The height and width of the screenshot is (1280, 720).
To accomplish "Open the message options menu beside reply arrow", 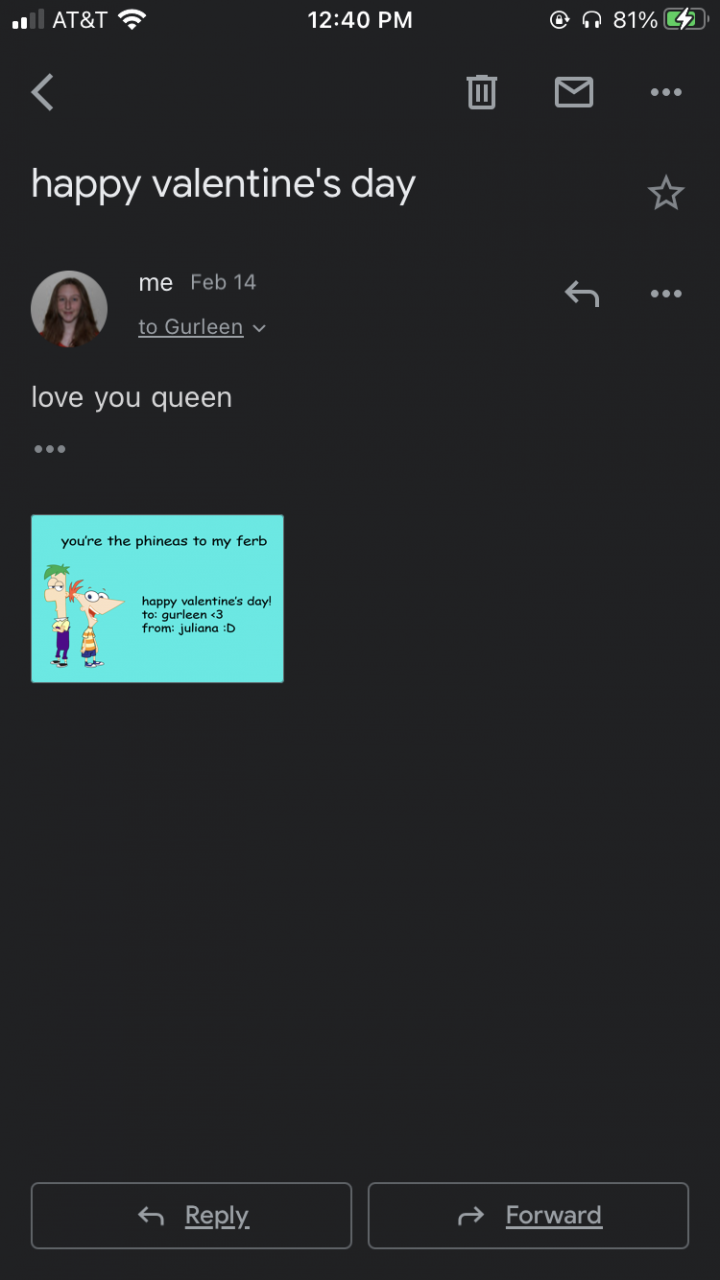I will point(665,294).
